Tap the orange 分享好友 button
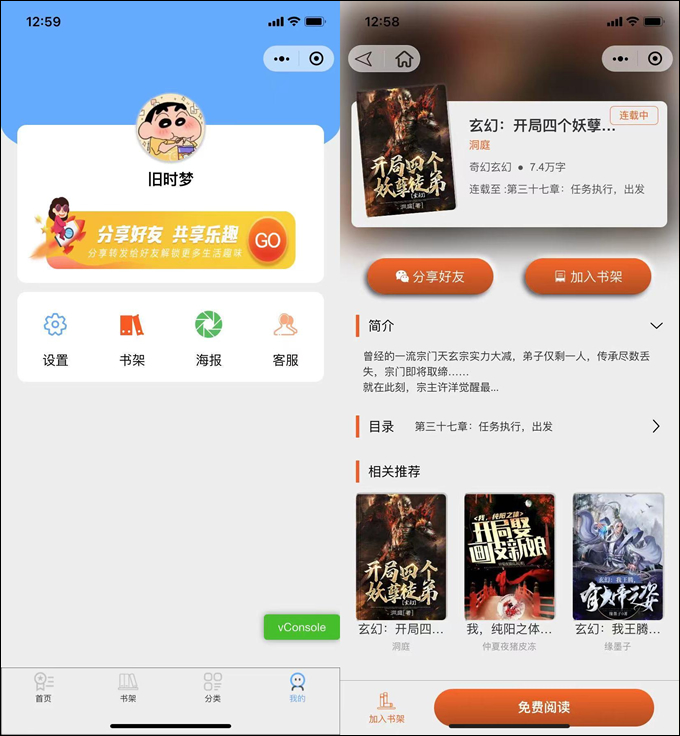680x736 pixels. point(430,277)
